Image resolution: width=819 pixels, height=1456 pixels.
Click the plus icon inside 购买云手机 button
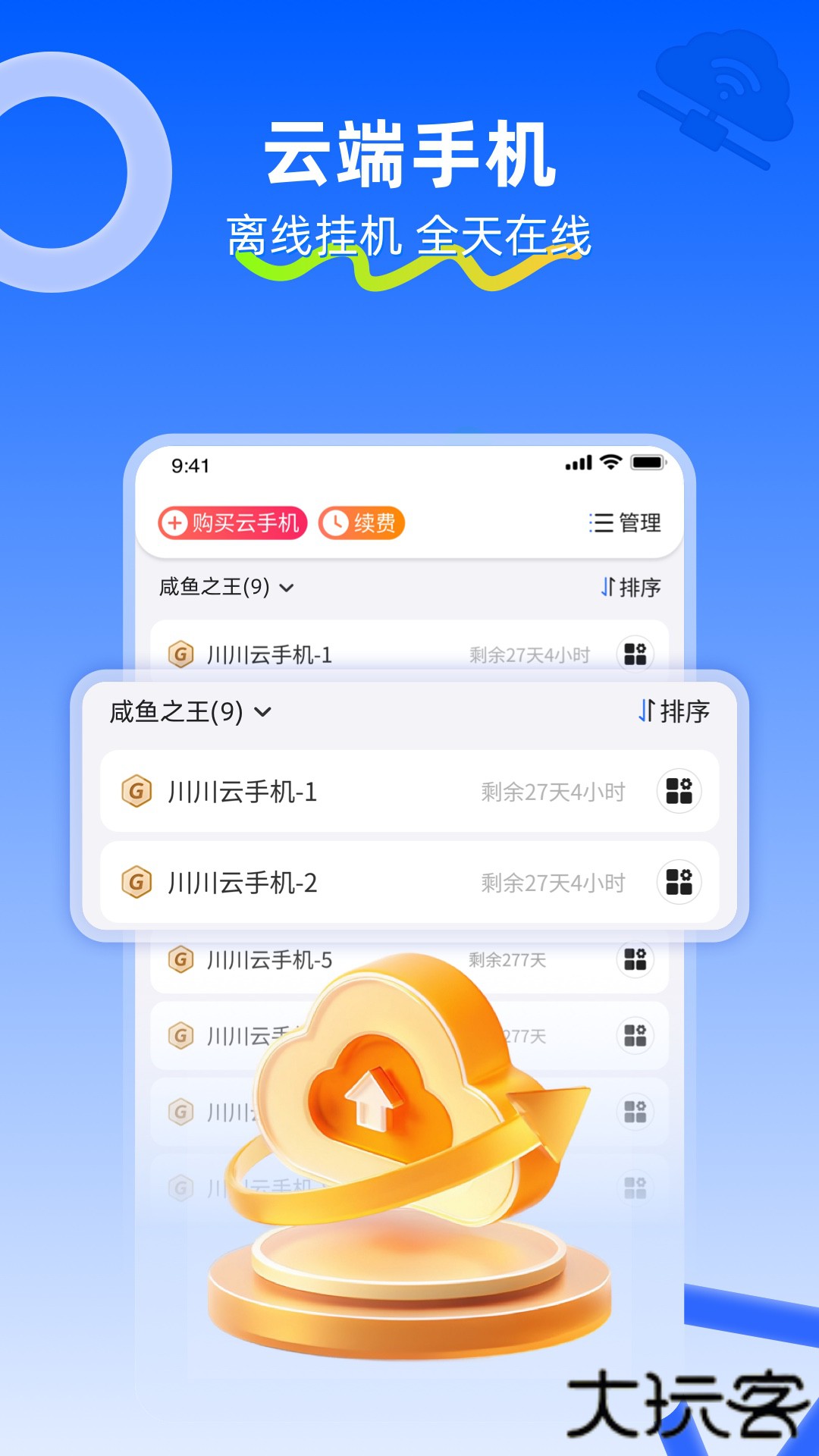(x=175, y=522)
